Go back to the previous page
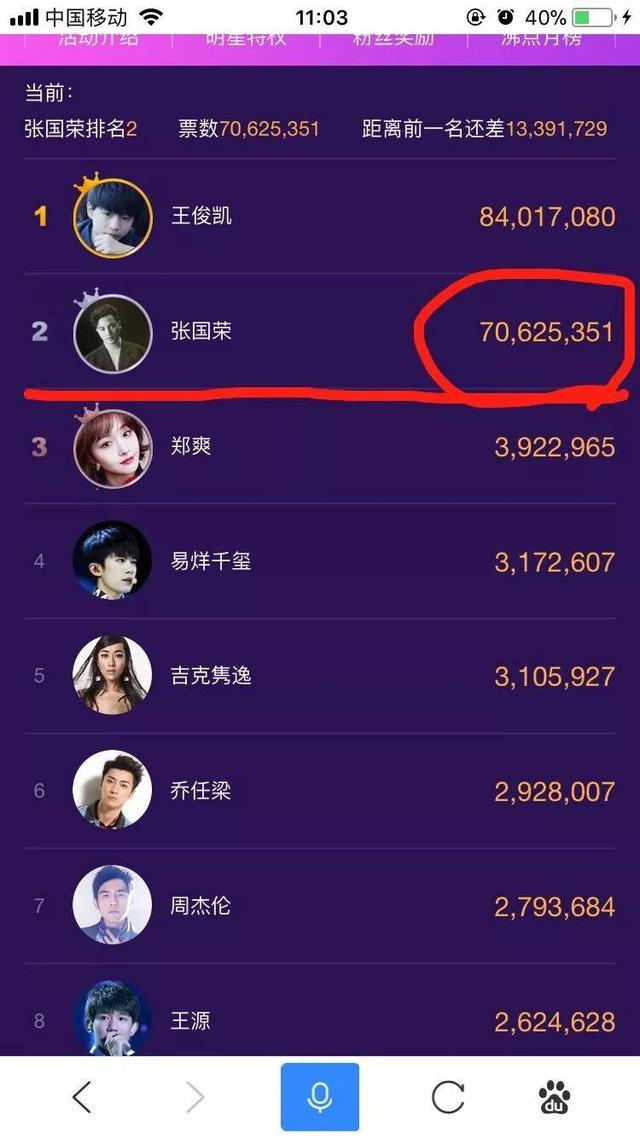The image size is (640, 1138). coord(82,1097)
